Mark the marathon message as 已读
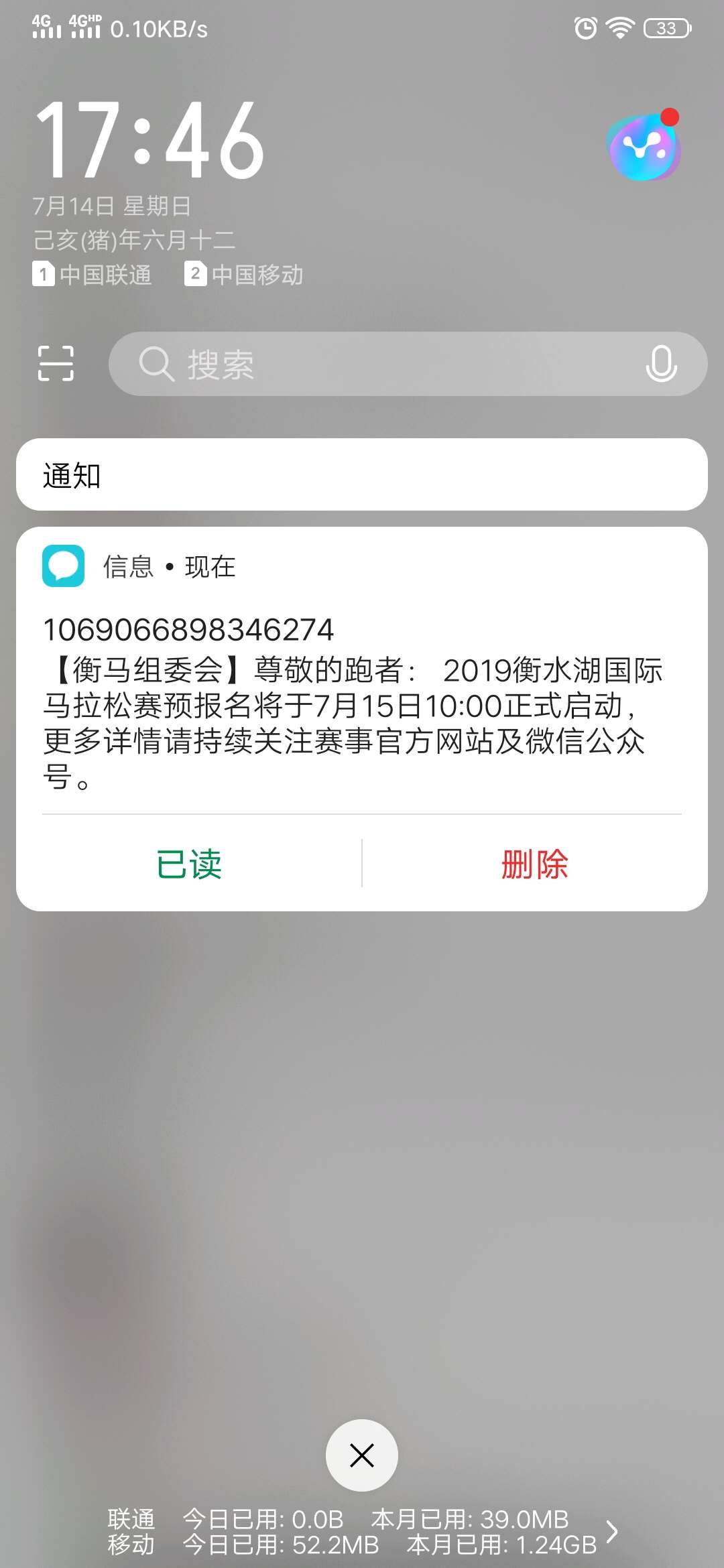 point(190,865)
